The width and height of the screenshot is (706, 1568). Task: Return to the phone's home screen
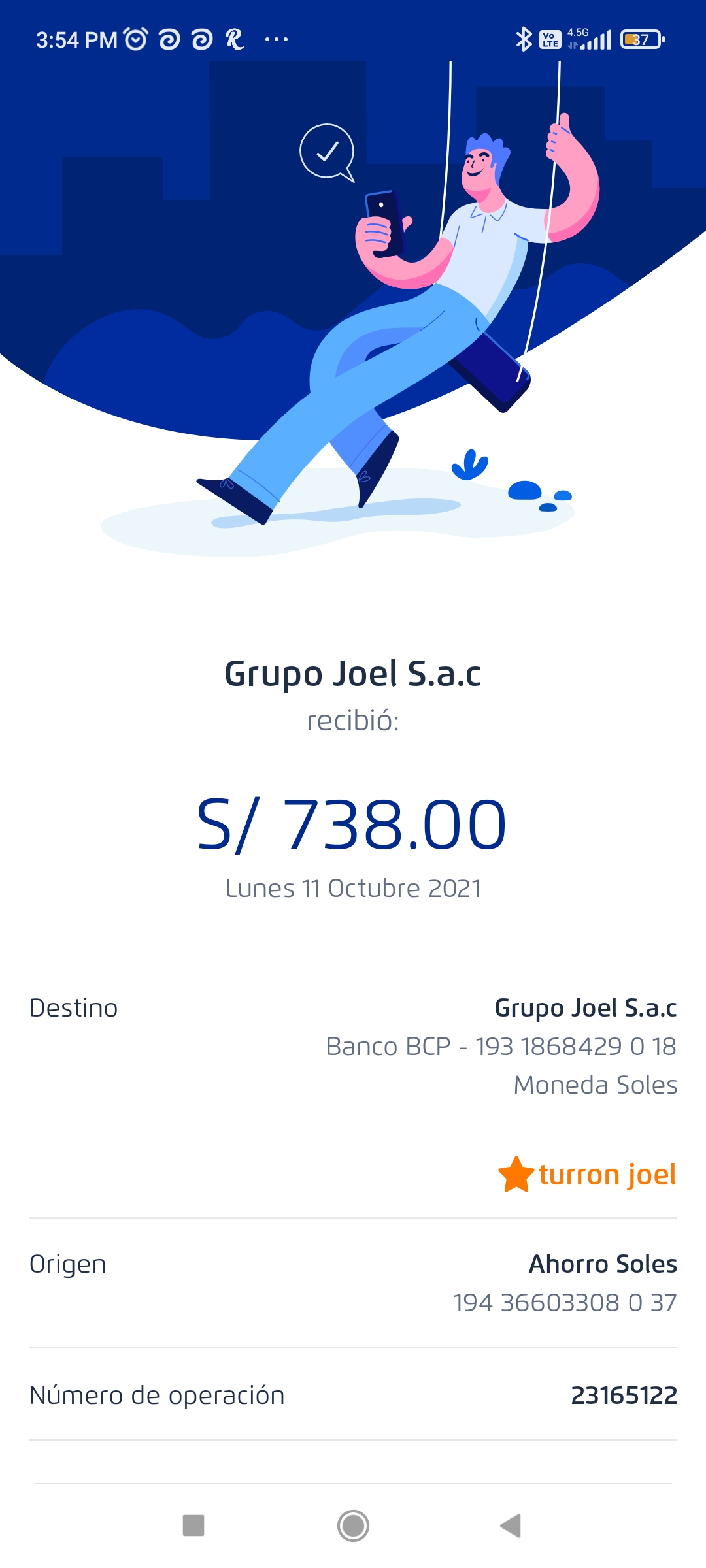click(353, 1526)
